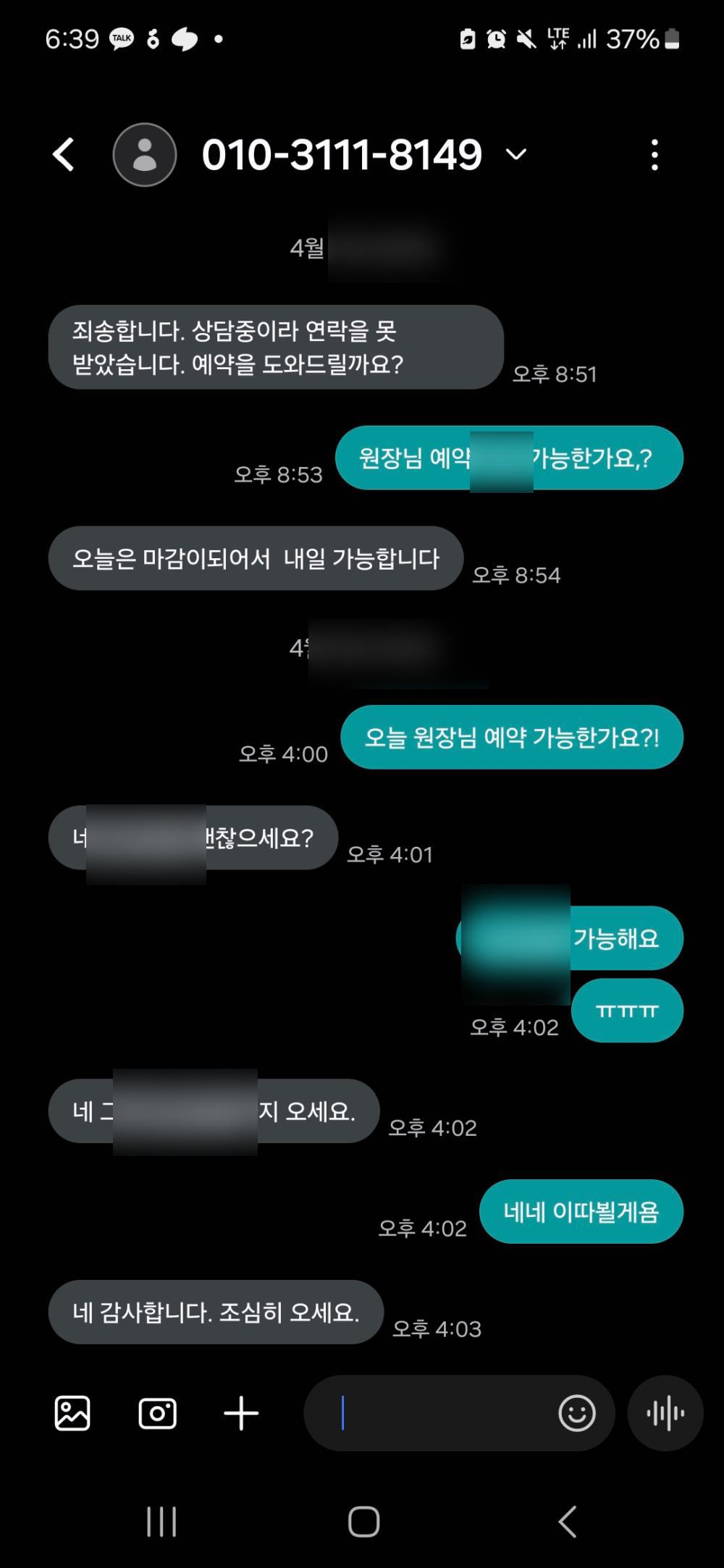Open recent apps from navigation bar

coord(161,1521)
